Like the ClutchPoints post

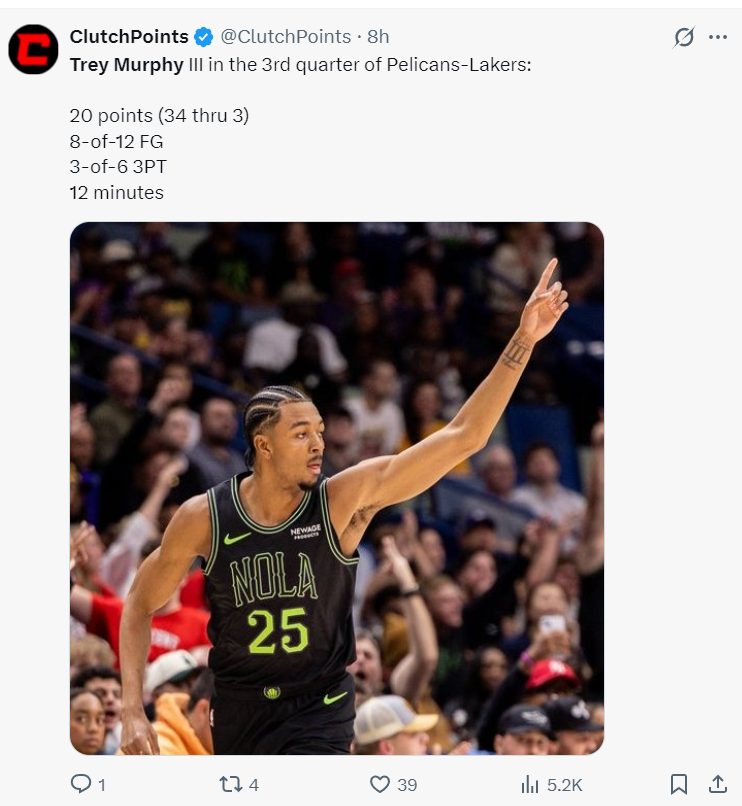pos(380,784)
